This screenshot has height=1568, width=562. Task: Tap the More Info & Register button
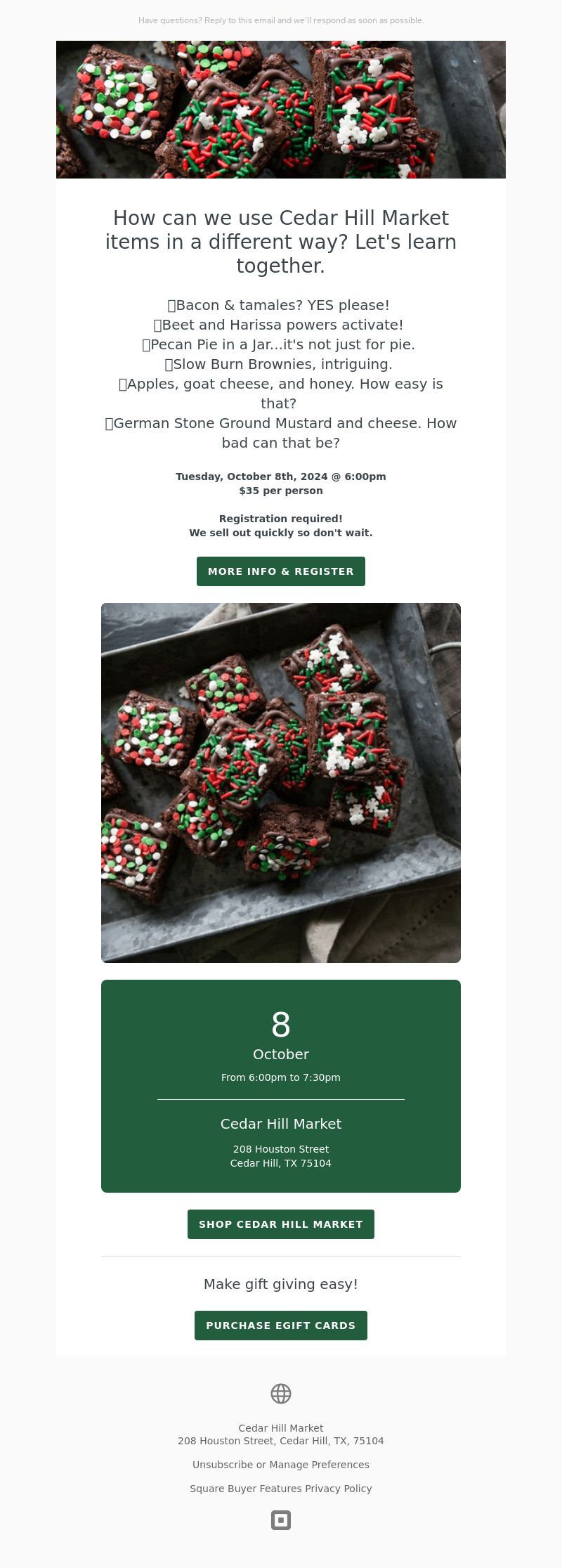click(281, 571)
